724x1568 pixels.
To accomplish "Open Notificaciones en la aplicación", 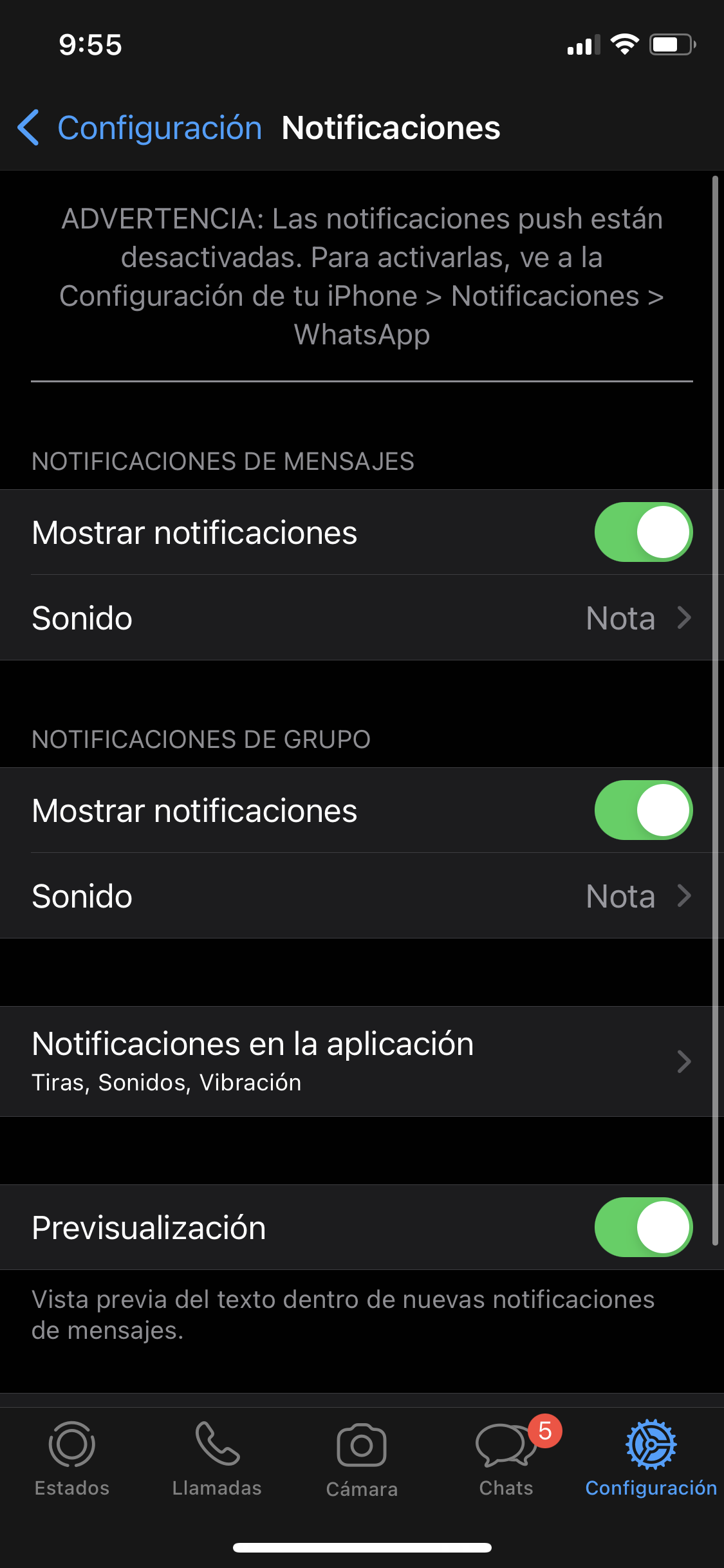I will point(362,1061).
